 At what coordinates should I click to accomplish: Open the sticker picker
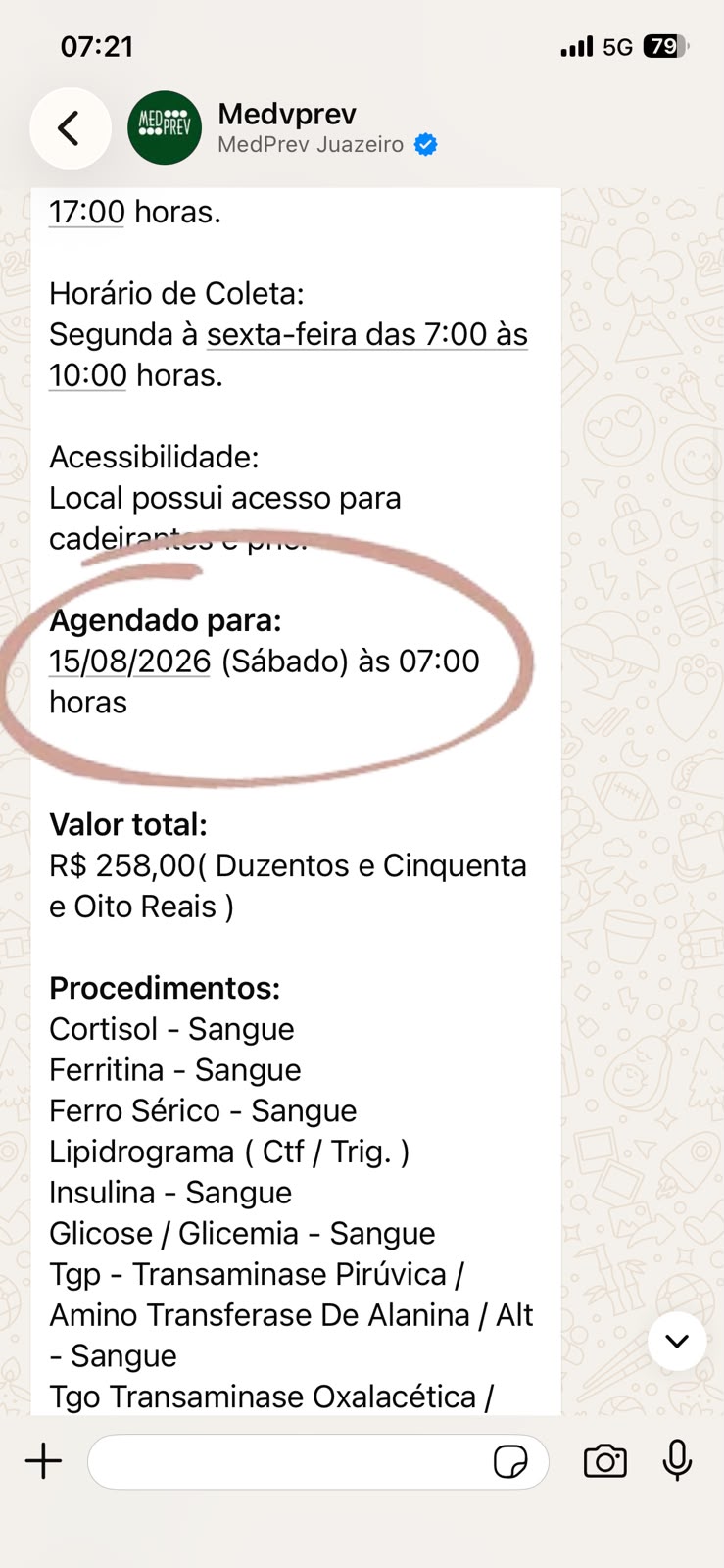pyautogui.click(x=510, y=1461)
